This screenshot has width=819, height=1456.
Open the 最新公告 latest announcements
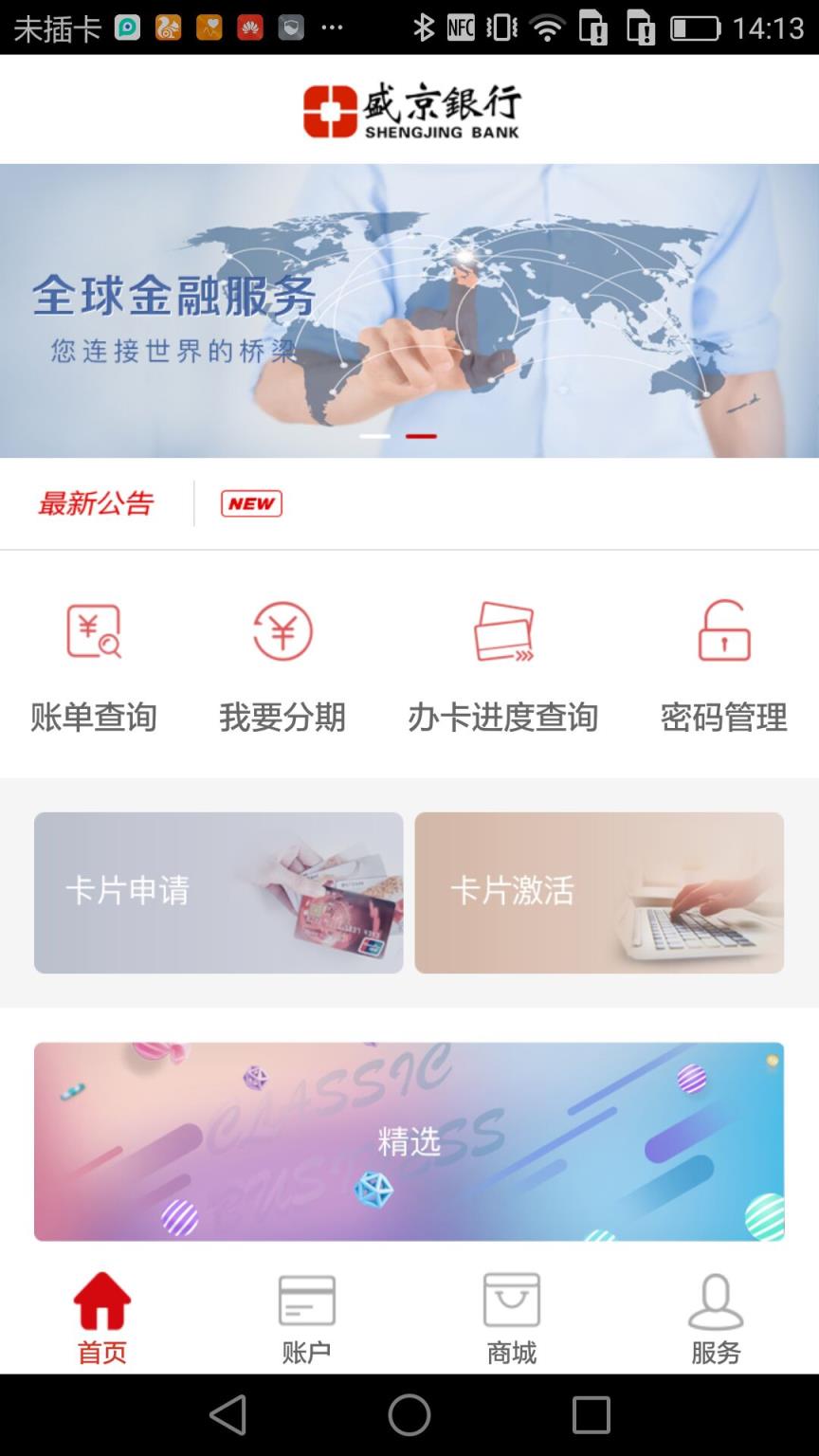point(97,503)
